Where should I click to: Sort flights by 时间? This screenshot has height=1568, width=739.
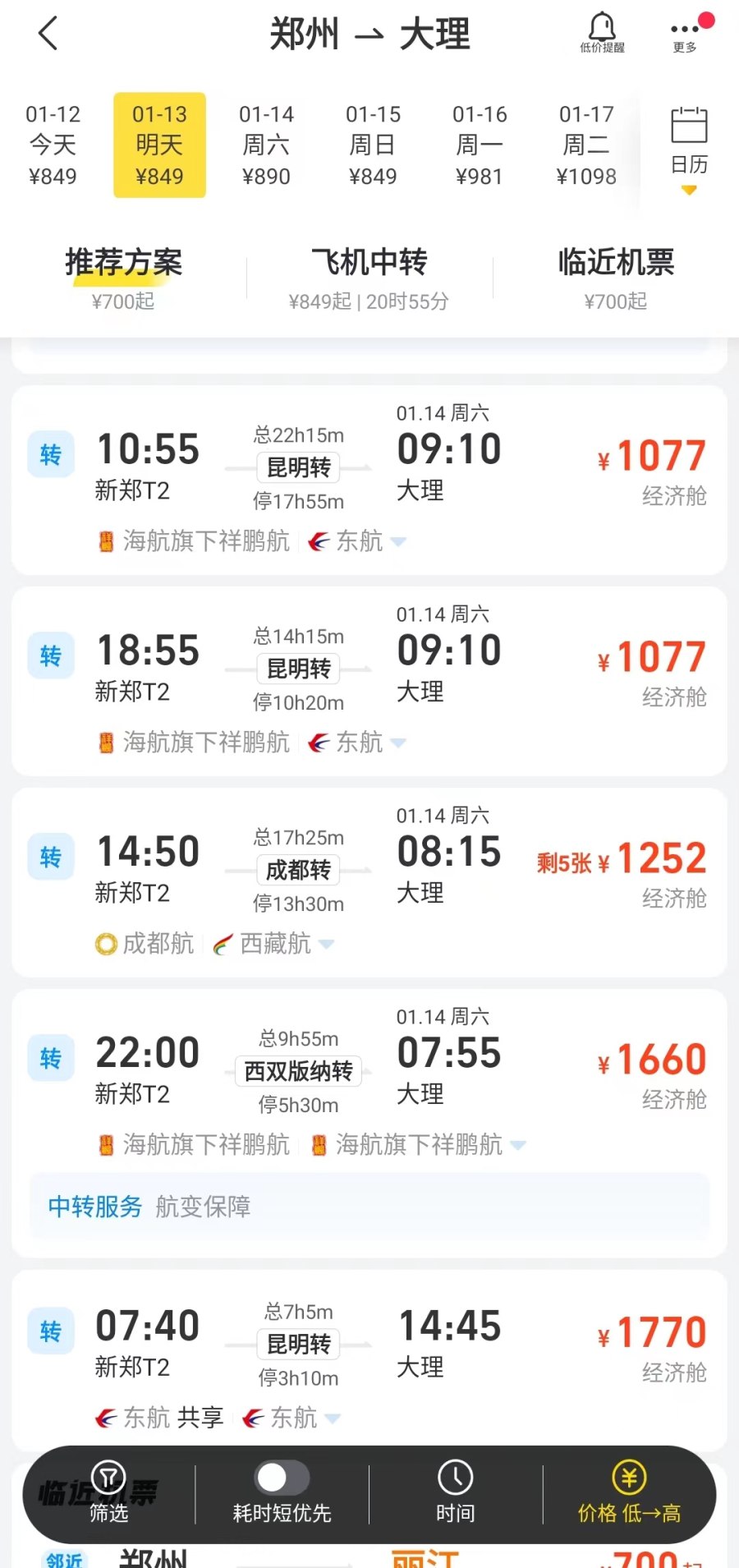pos(455,1493)
